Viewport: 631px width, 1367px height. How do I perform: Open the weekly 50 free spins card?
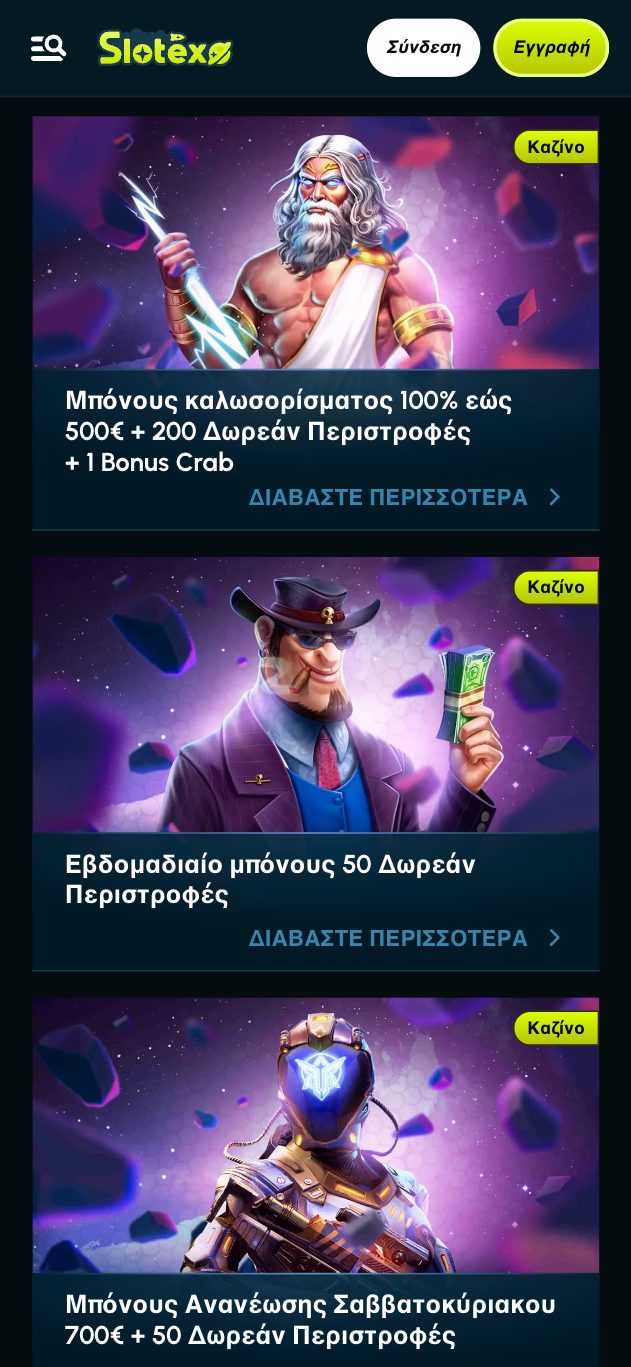pos(315,695)
